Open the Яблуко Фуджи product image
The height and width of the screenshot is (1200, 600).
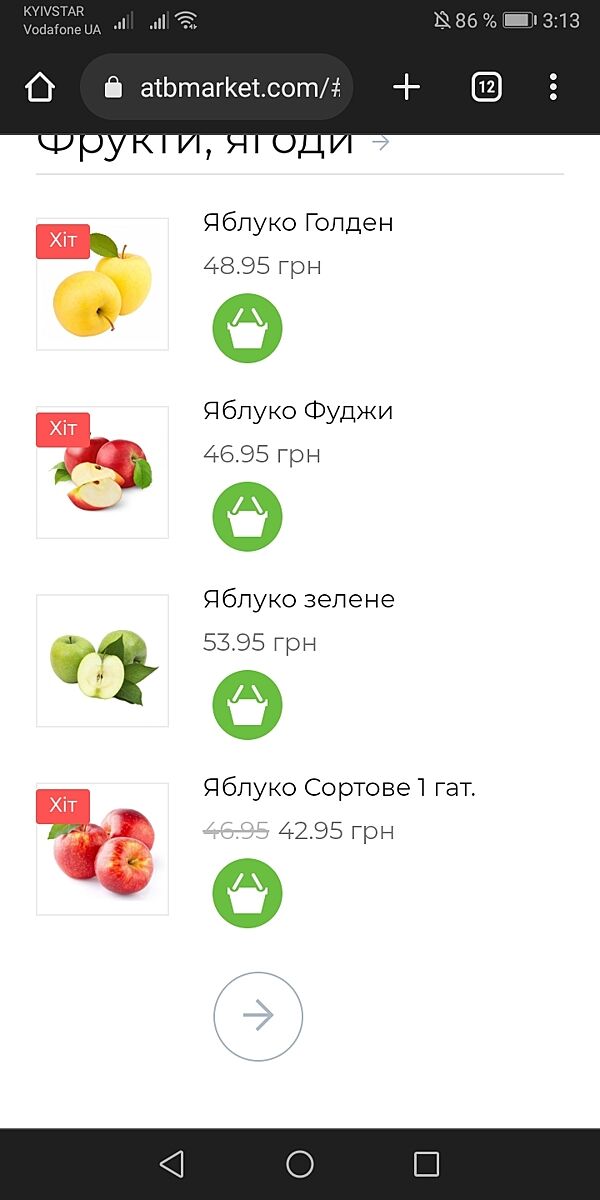coord(102,472)
